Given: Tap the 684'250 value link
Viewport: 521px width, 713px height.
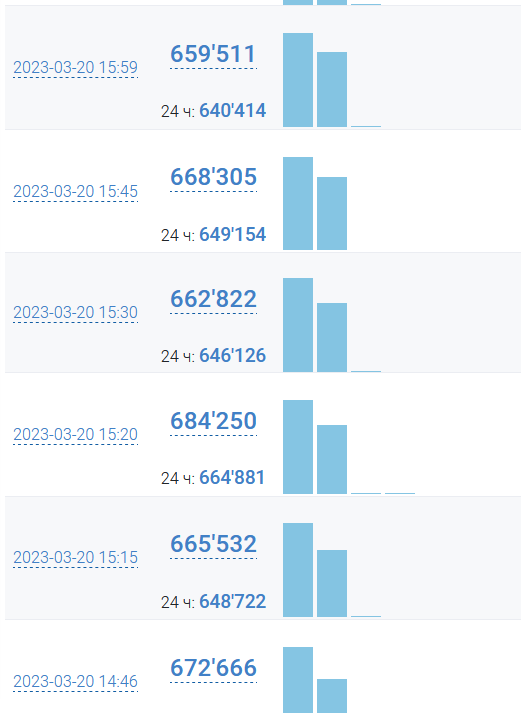Looking at the screenshot, I should click(x=213, y=421).
